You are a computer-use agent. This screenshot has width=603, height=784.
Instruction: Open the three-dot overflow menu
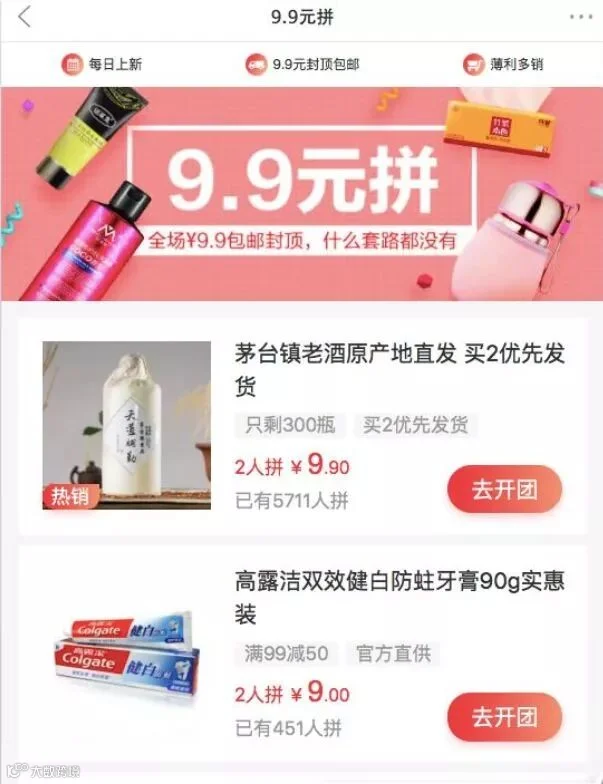tap(581, 16)
